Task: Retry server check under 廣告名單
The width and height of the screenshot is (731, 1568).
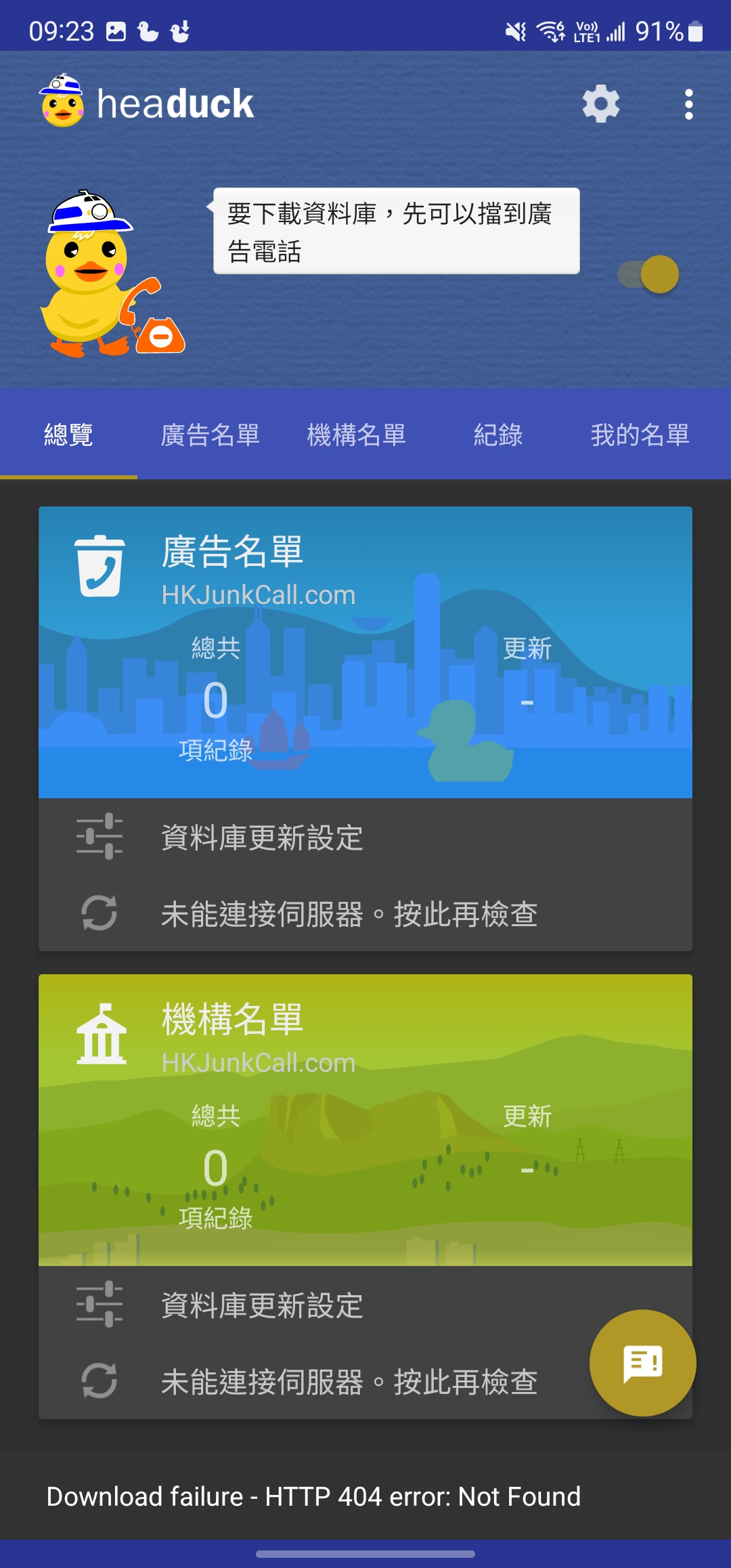Action: coord(349,914)
